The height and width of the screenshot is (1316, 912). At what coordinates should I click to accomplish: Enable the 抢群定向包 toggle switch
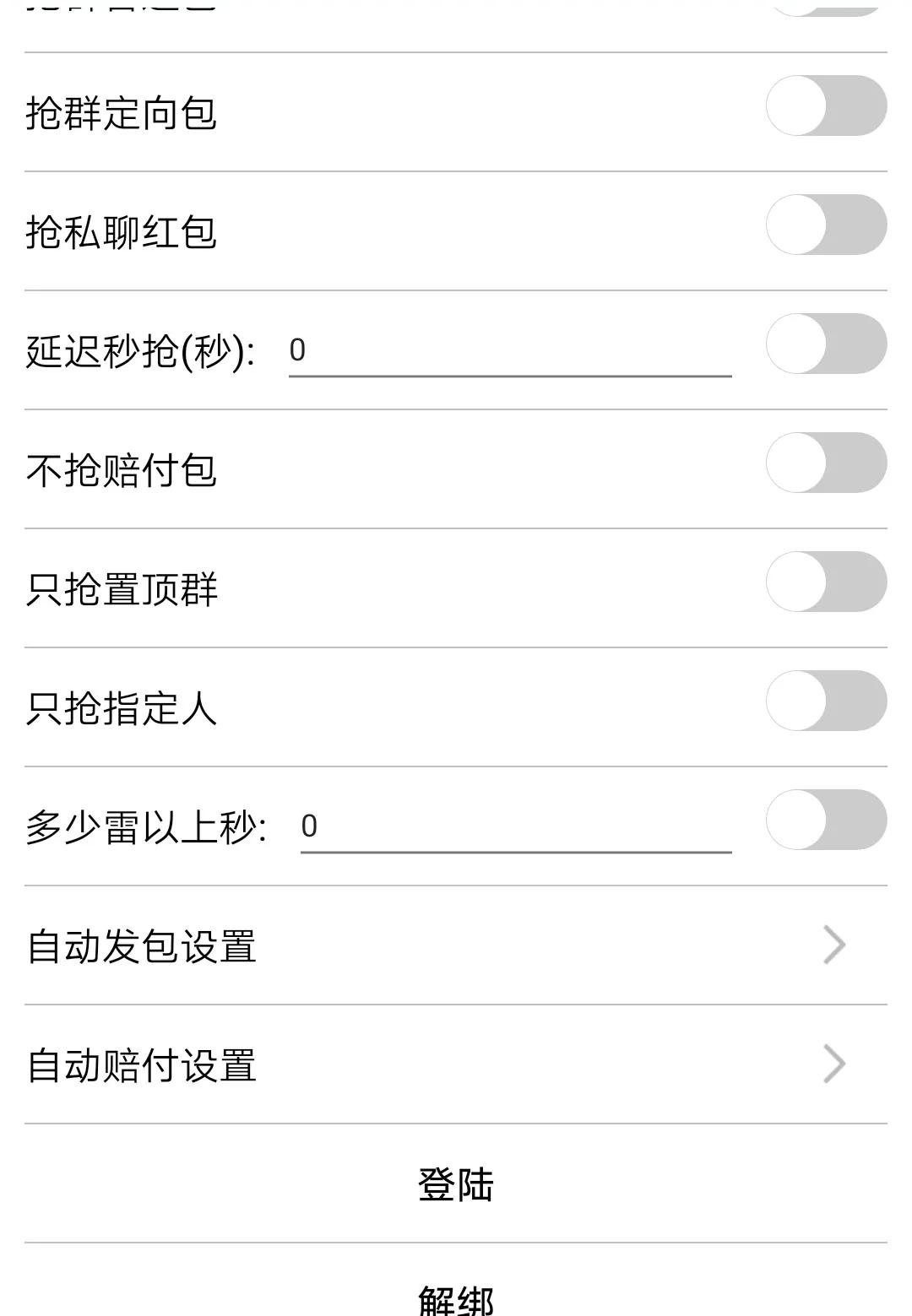pyautogui.click(x=823, y=103)
